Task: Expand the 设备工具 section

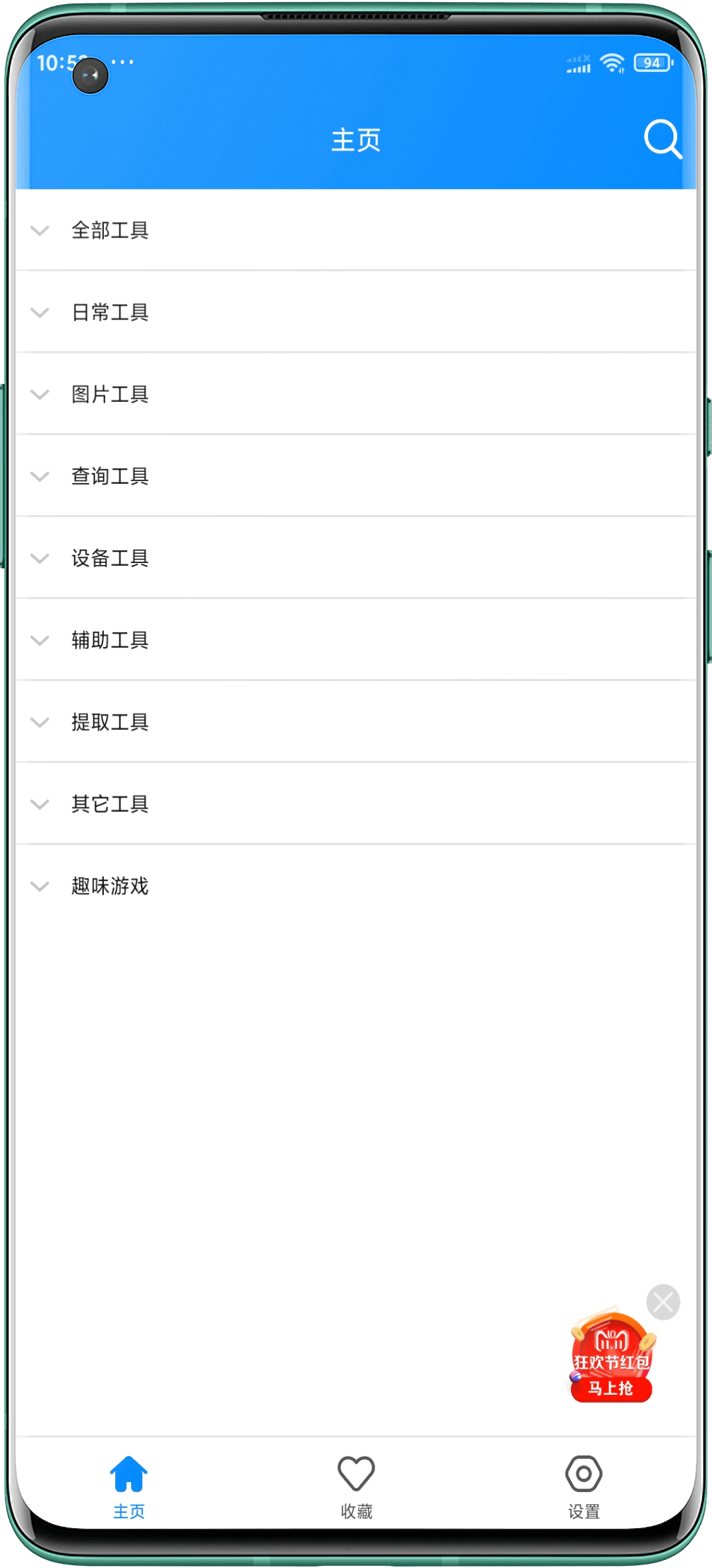Action: pos(110,558)
